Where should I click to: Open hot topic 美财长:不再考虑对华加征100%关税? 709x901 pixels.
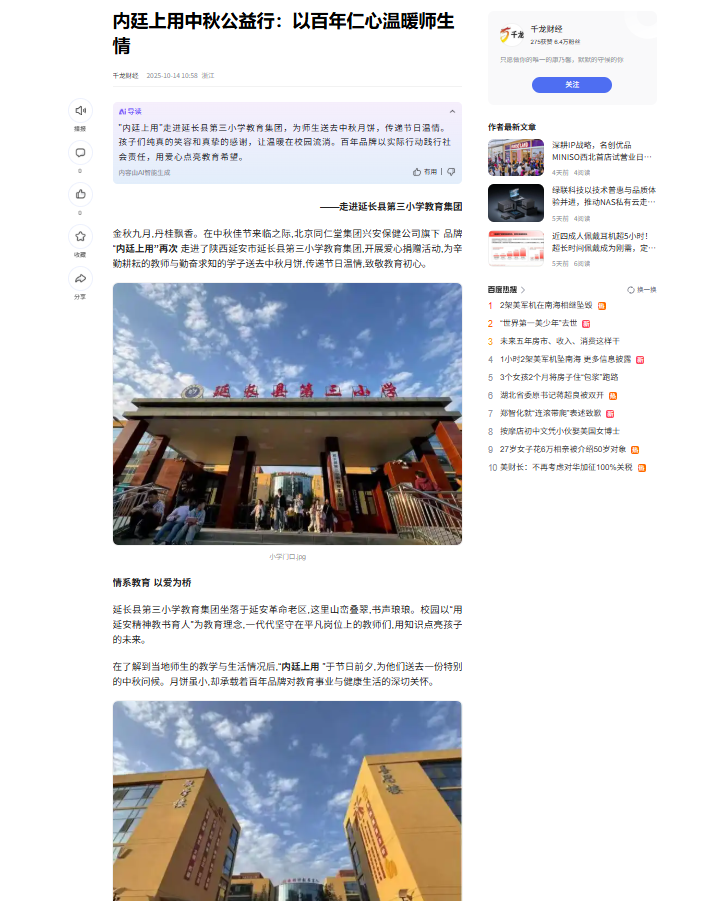(566, 467)
